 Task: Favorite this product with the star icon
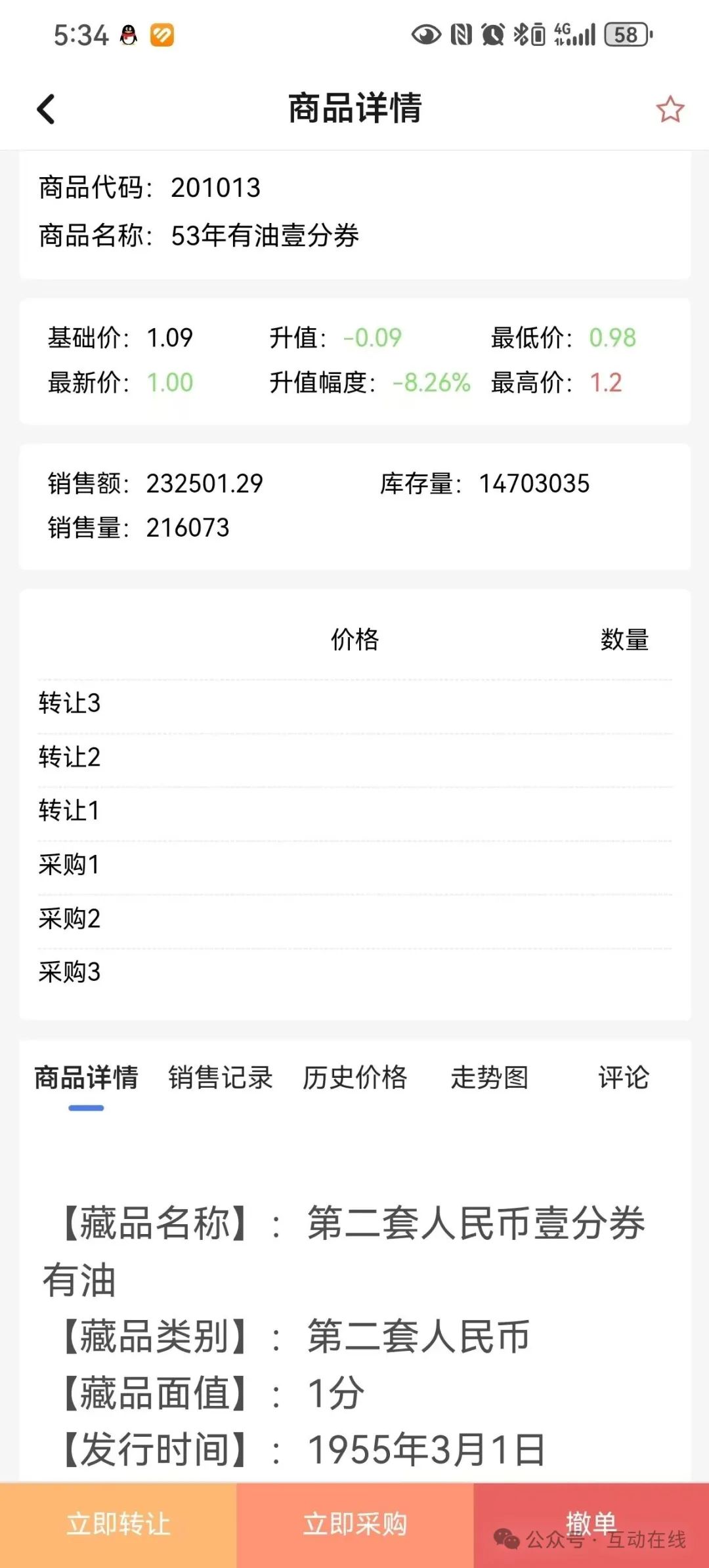670,109
